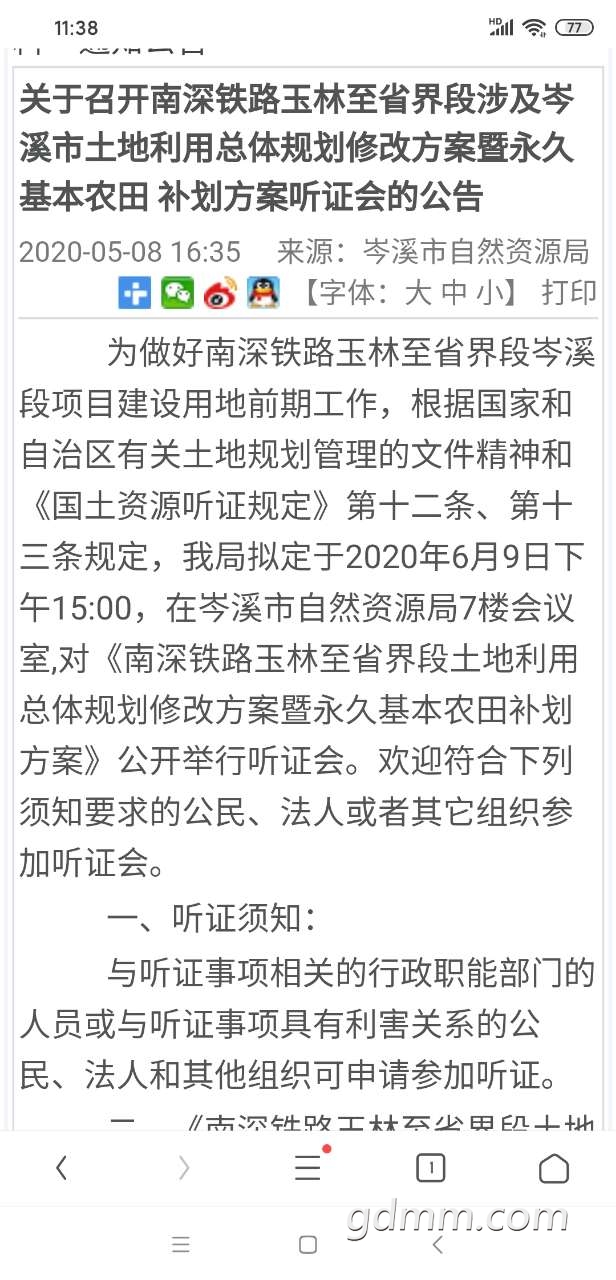The image size is (616, 1280).
Task: Go back to previous page in browser
Action: pos(62,1167)
